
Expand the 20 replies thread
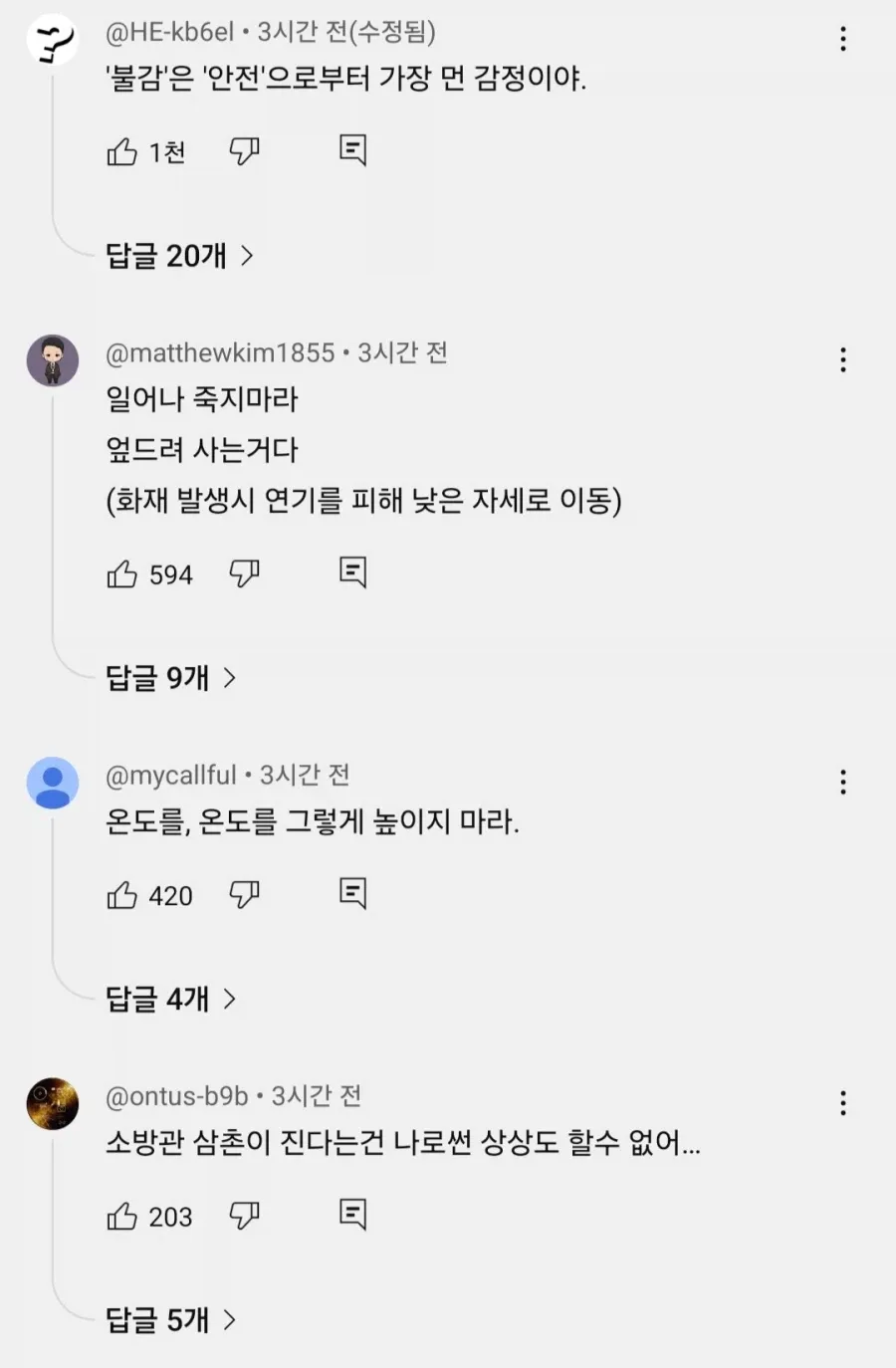180,256
